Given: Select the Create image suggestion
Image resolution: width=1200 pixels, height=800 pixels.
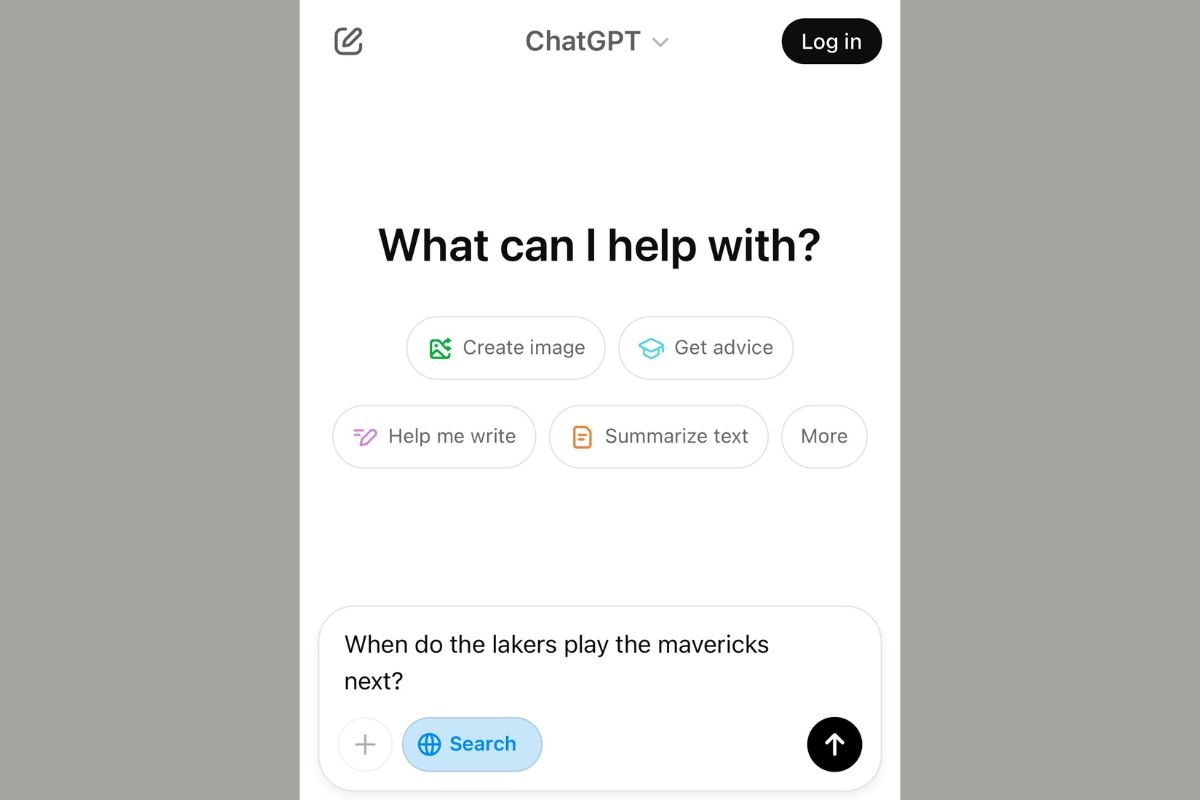Looking at the screenshot, I should click(506, 348).
